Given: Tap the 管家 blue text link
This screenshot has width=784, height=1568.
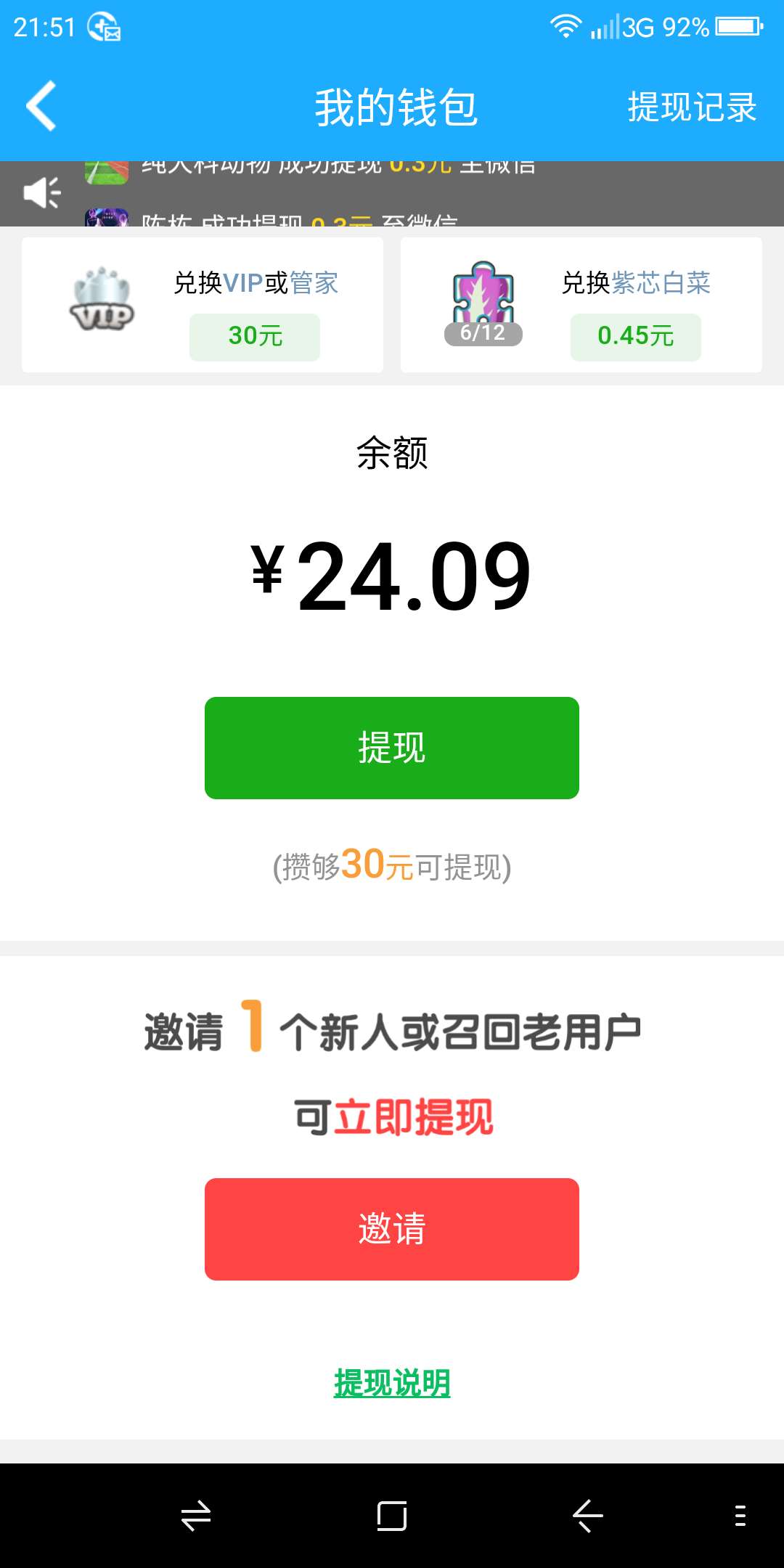Looking at the screenshot, I should [x=315, y=282].
